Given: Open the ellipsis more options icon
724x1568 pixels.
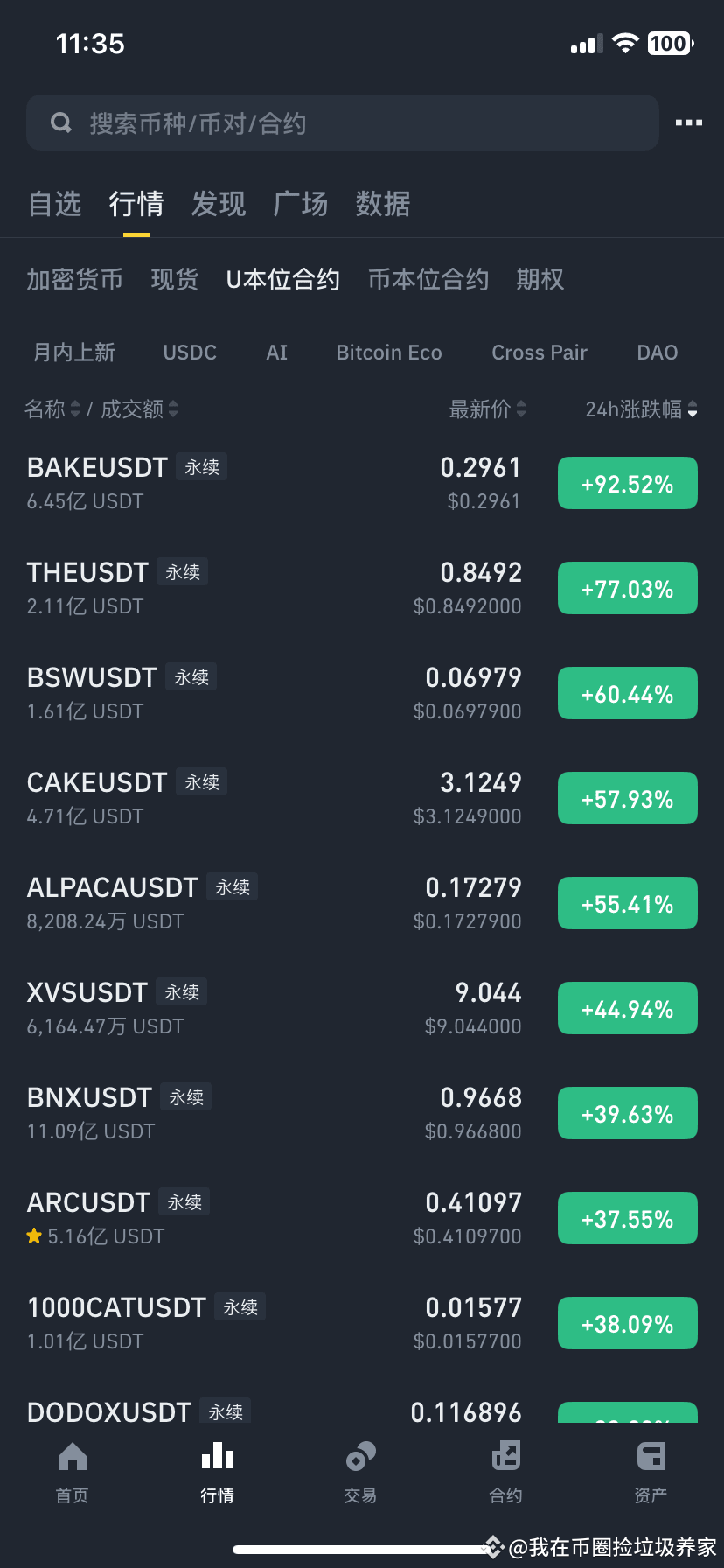Looking at the screenshot, I should pyautogui.click(x=688, y=122).
